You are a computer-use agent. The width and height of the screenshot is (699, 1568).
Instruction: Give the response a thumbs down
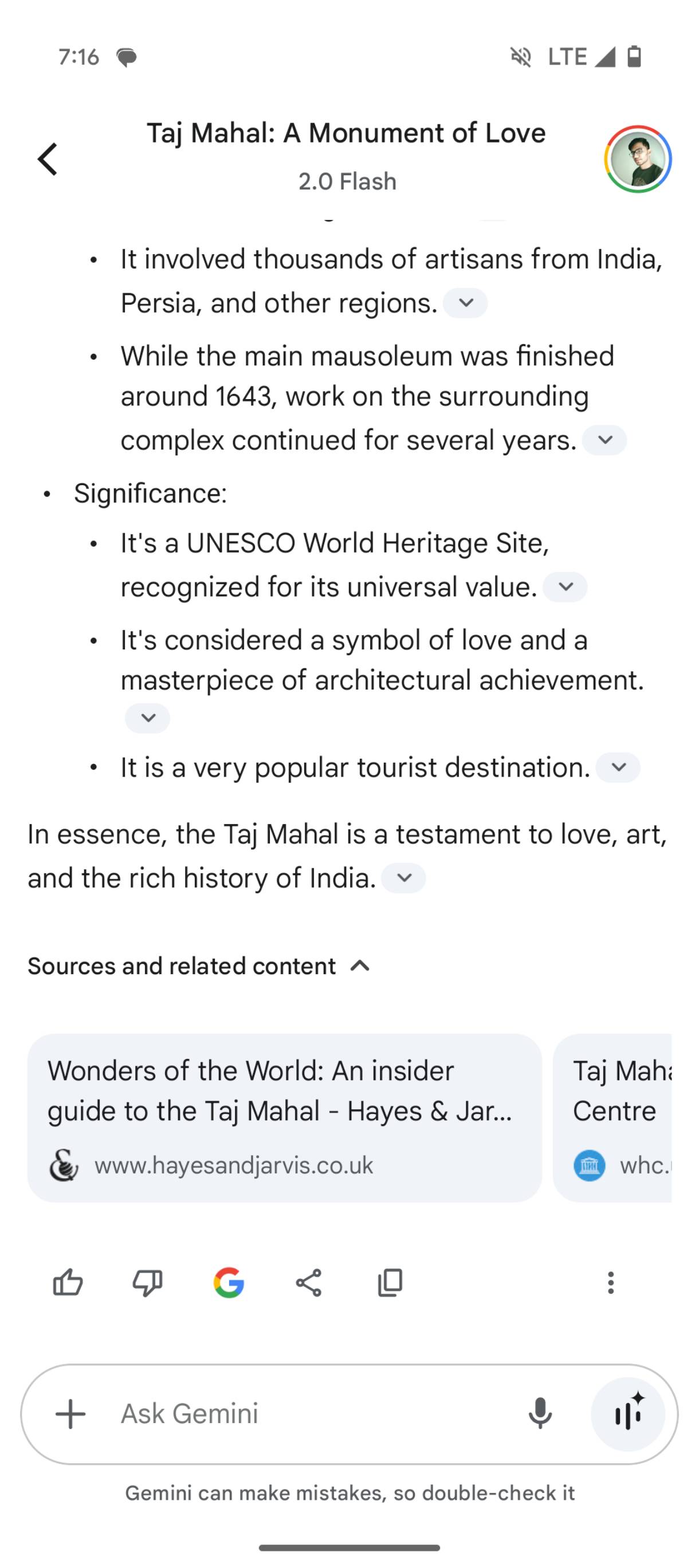point(147,1283)
